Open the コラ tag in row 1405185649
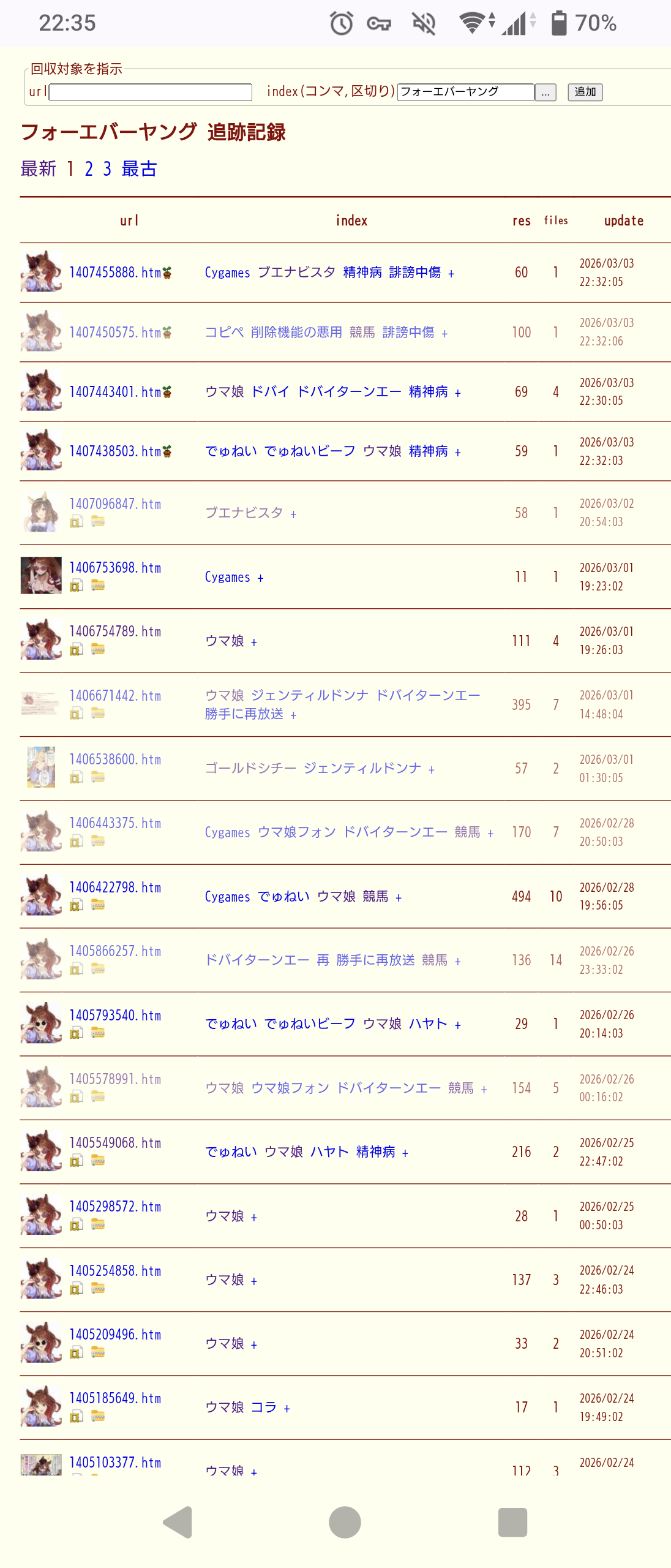 click(x=263, y=1407)
